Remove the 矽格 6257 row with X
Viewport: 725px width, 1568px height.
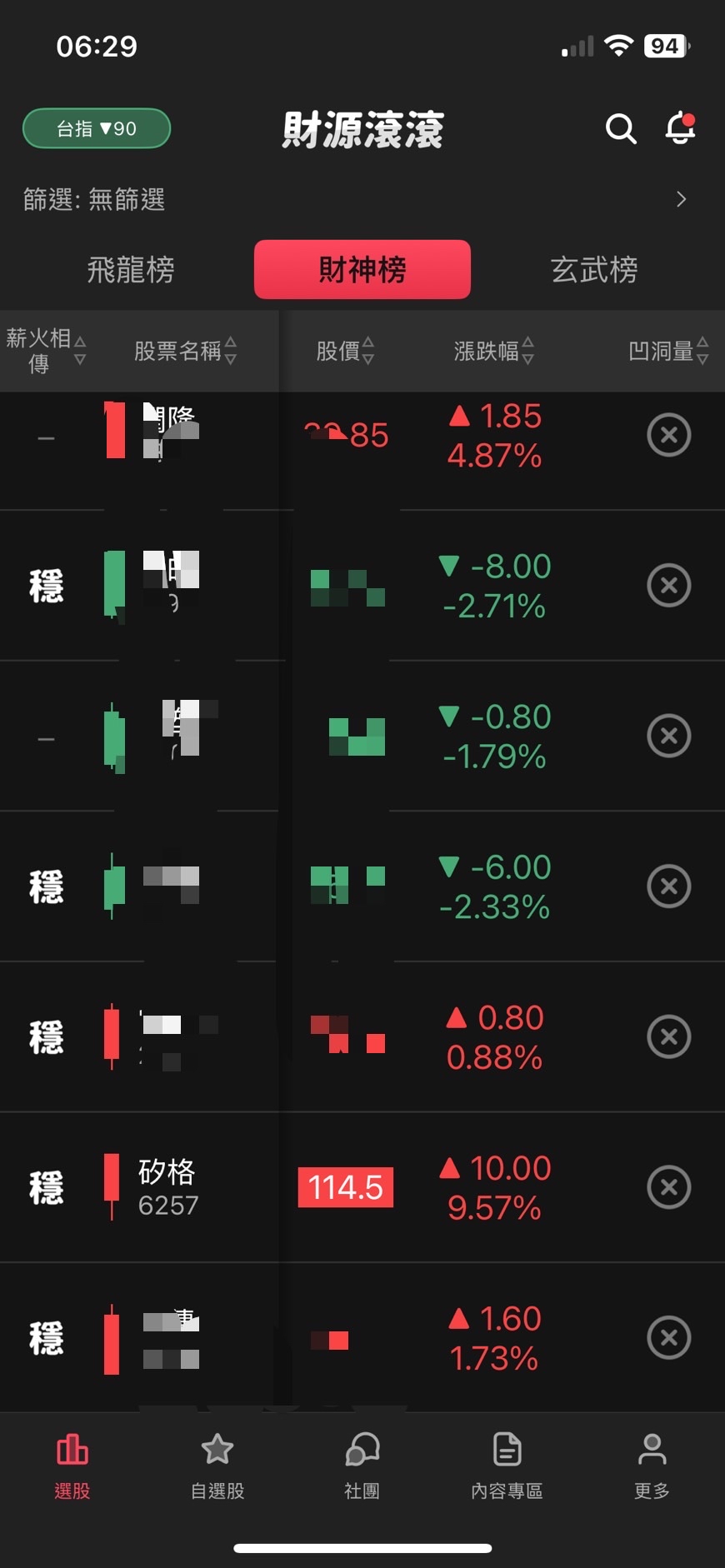pos(669,1187)
